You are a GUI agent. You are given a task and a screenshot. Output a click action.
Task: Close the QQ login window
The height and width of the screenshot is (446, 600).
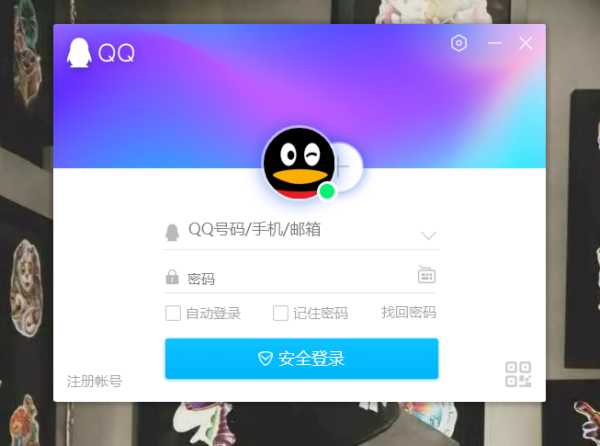pyautogui.click(x=526, y=43)
